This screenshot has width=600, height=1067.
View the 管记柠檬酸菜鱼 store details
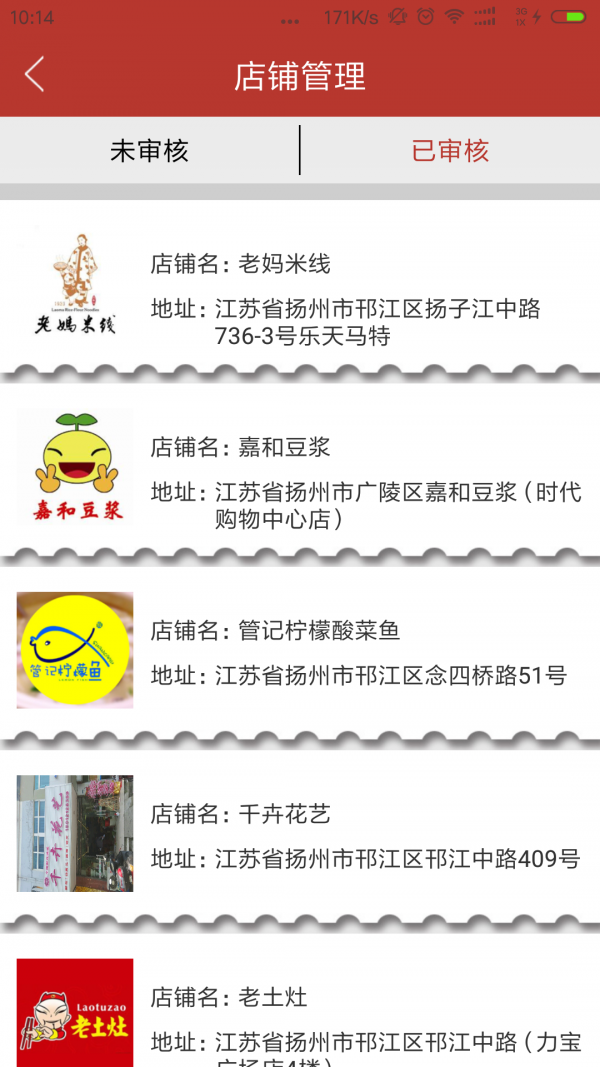[300, 651]
